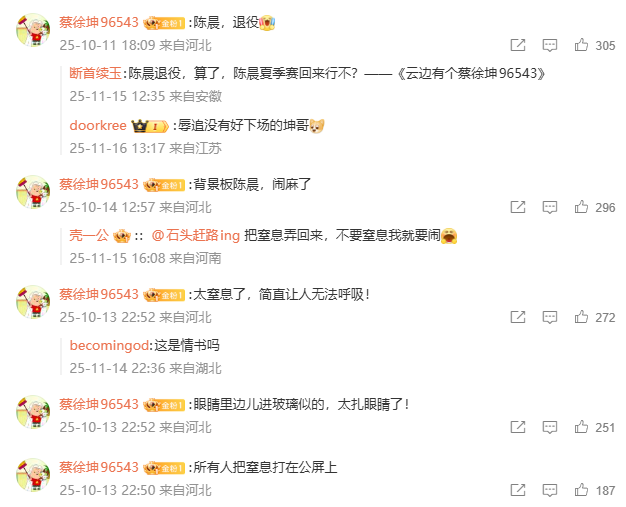Visit doorkree's profile
The image size is (626, 507).
pyautogui.click(x=98, y=126)
